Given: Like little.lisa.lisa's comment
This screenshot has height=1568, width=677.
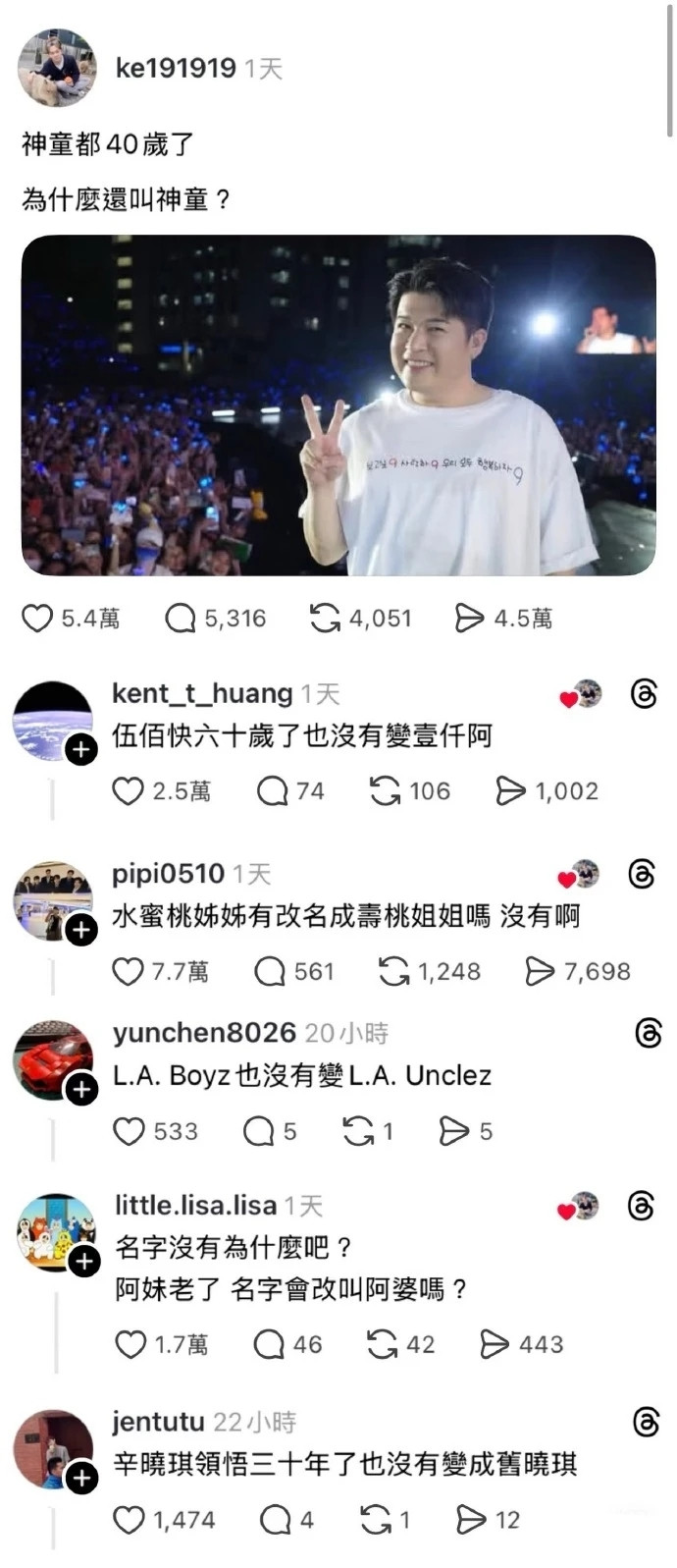Looking at the screenshot, I should point(130,1344).
